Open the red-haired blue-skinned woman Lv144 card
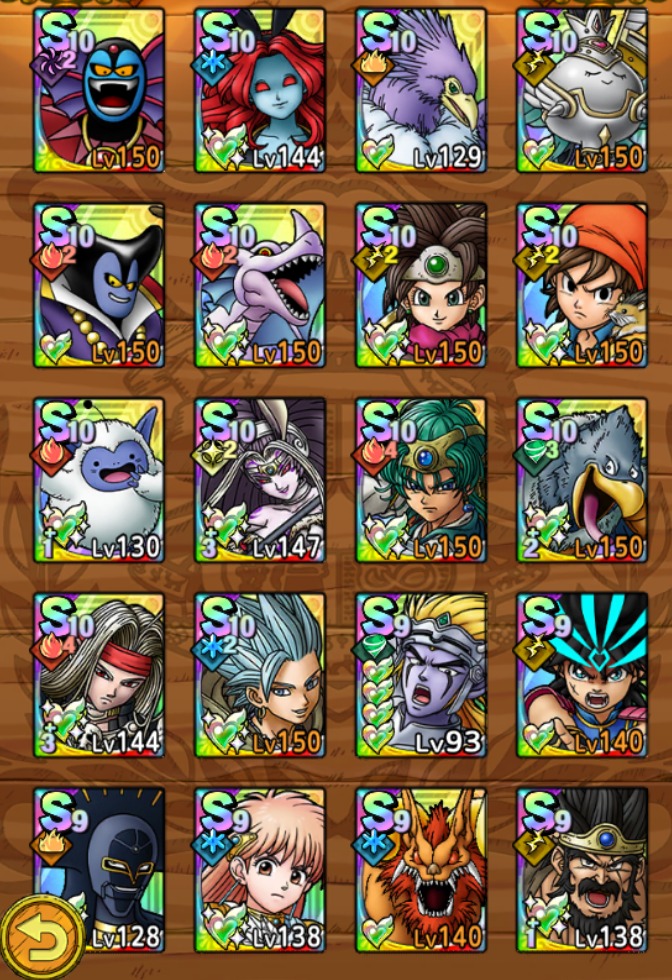The image size is (672, 980). [260, 90]
